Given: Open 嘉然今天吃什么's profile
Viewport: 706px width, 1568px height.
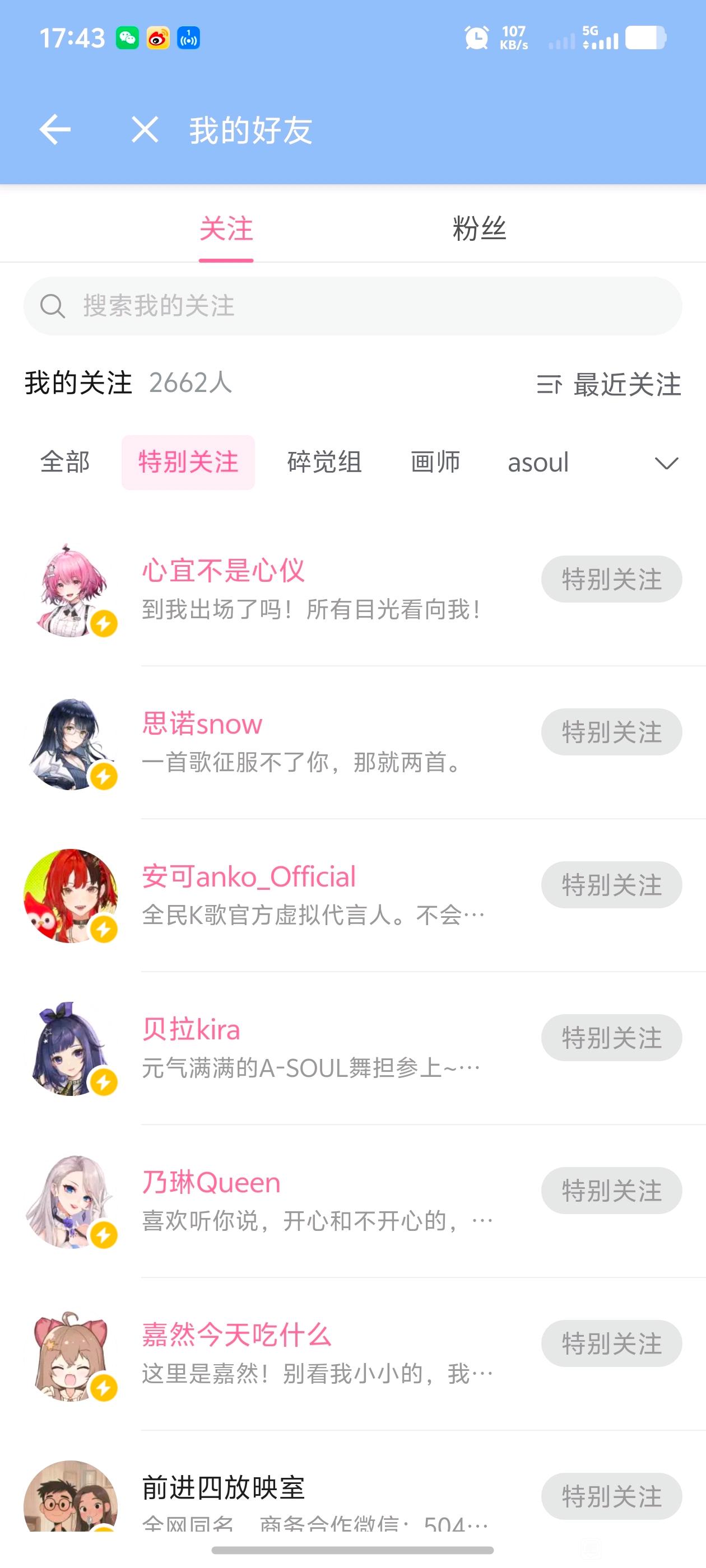Looking at the screenshot, I should (x=236, y=1335).
